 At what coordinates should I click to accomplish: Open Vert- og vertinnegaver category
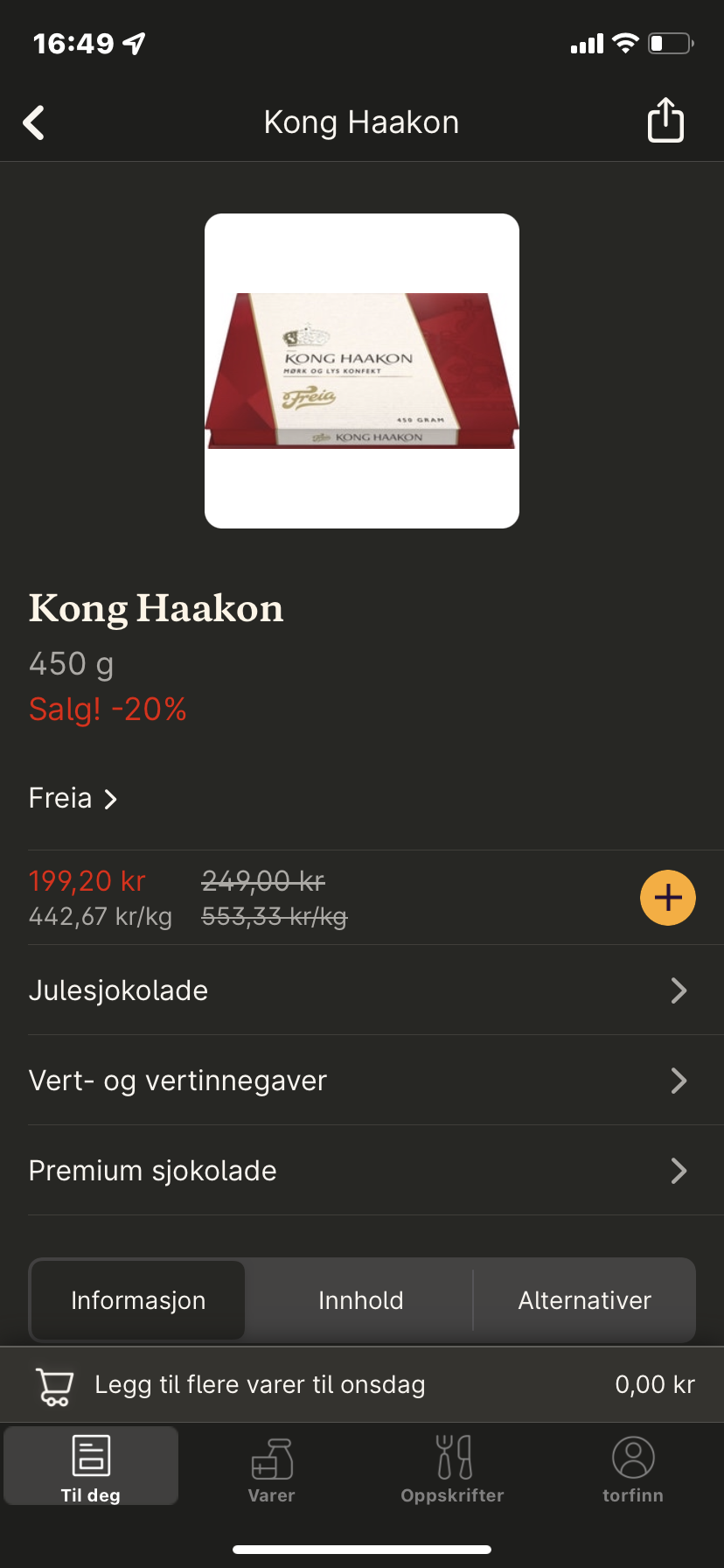pos(362,1081)
